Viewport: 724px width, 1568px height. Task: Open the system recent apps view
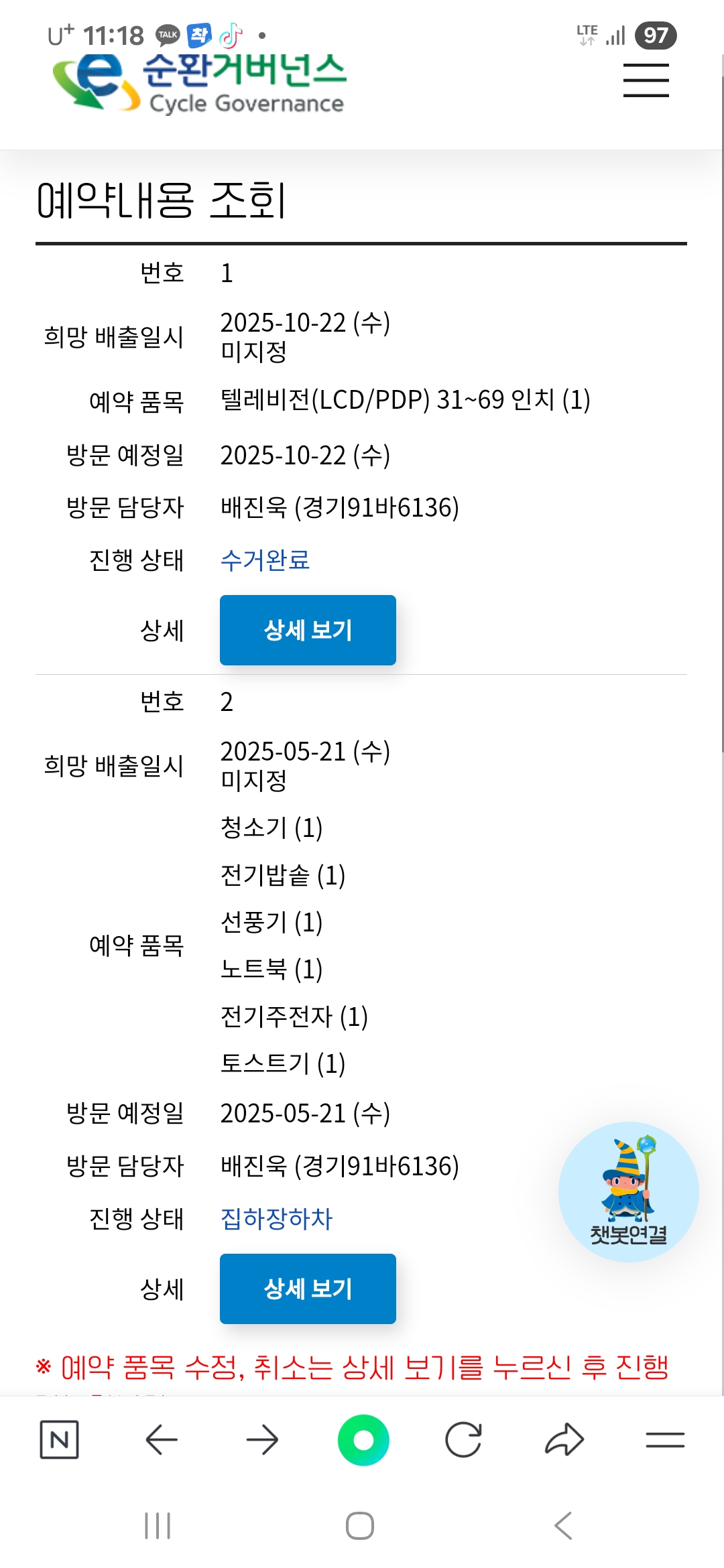[x=158, y=1526]
